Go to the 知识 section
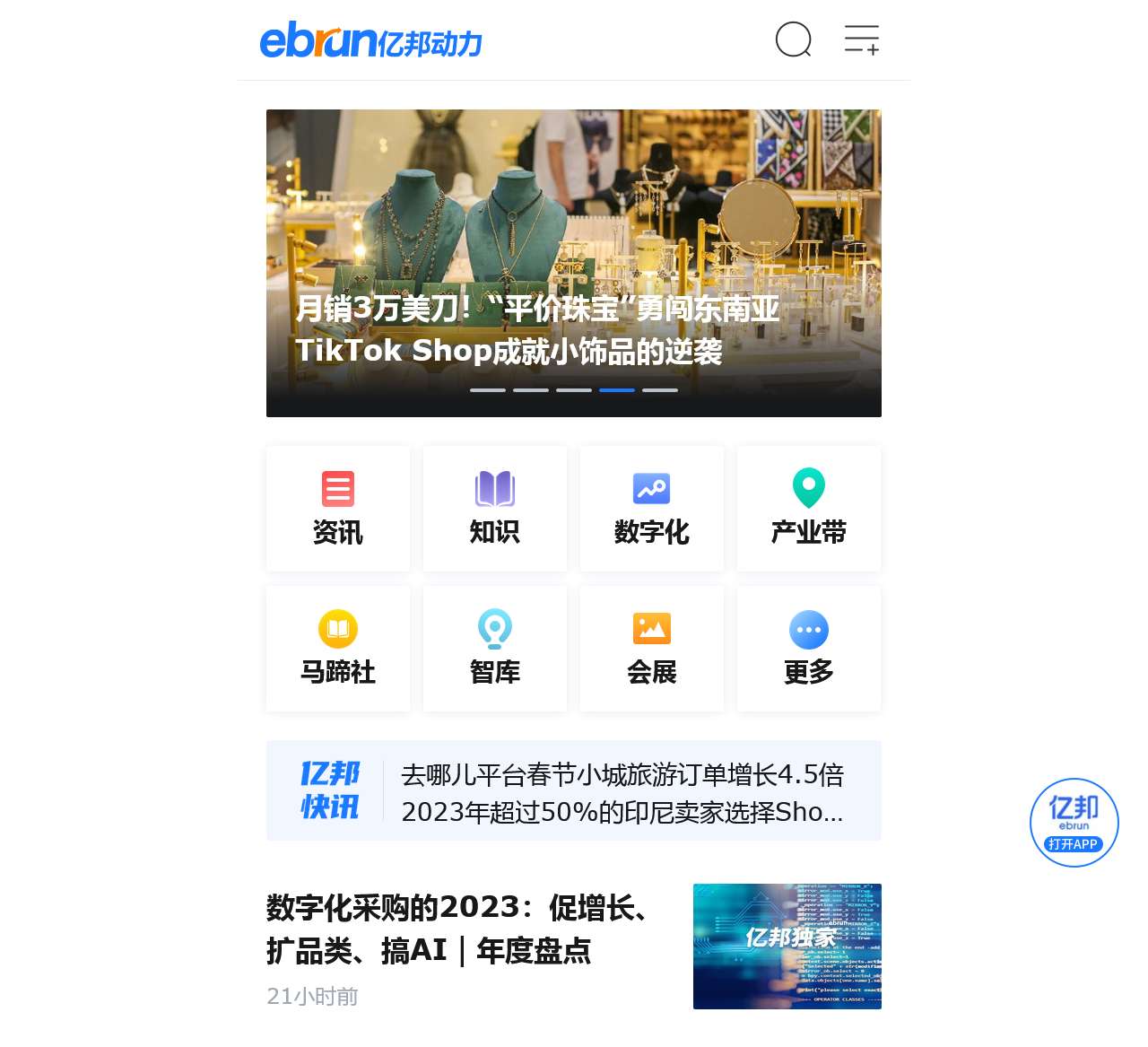1148x1047 pixels. pos(495,509)
